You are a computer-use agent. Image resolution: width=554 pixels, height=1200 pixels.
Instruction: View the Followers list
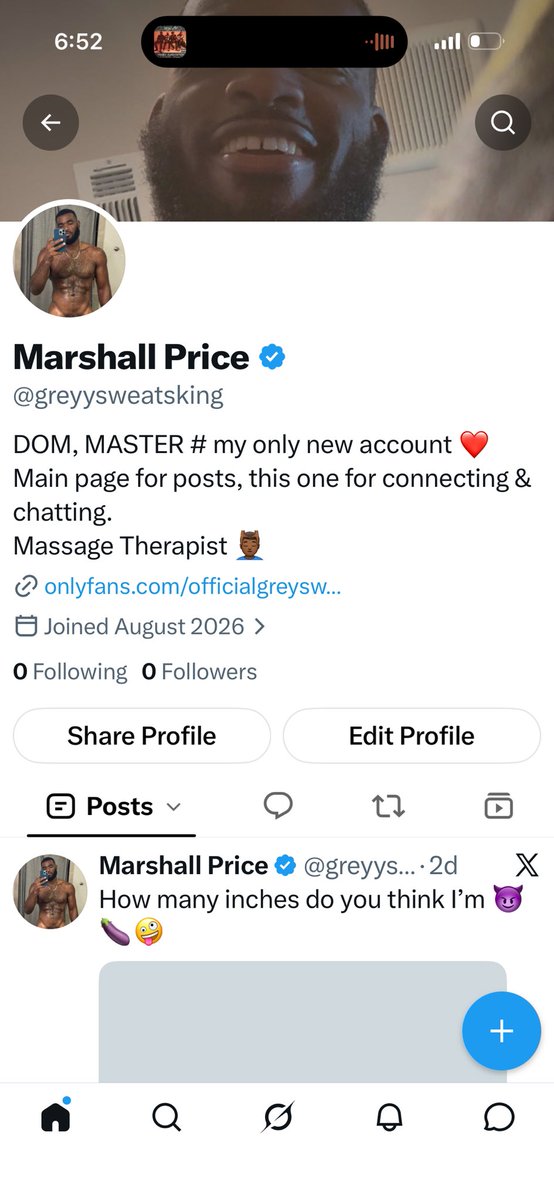click(x=199, y=672)
